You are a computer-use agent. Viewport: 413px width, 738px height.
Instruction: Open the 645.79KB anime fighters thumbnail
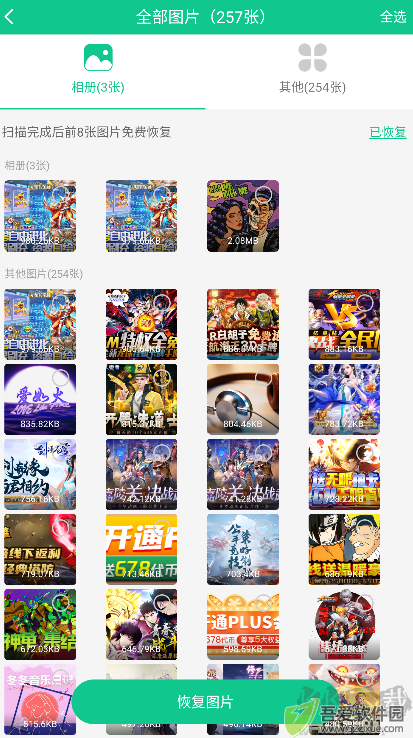[x=141, y=624]
